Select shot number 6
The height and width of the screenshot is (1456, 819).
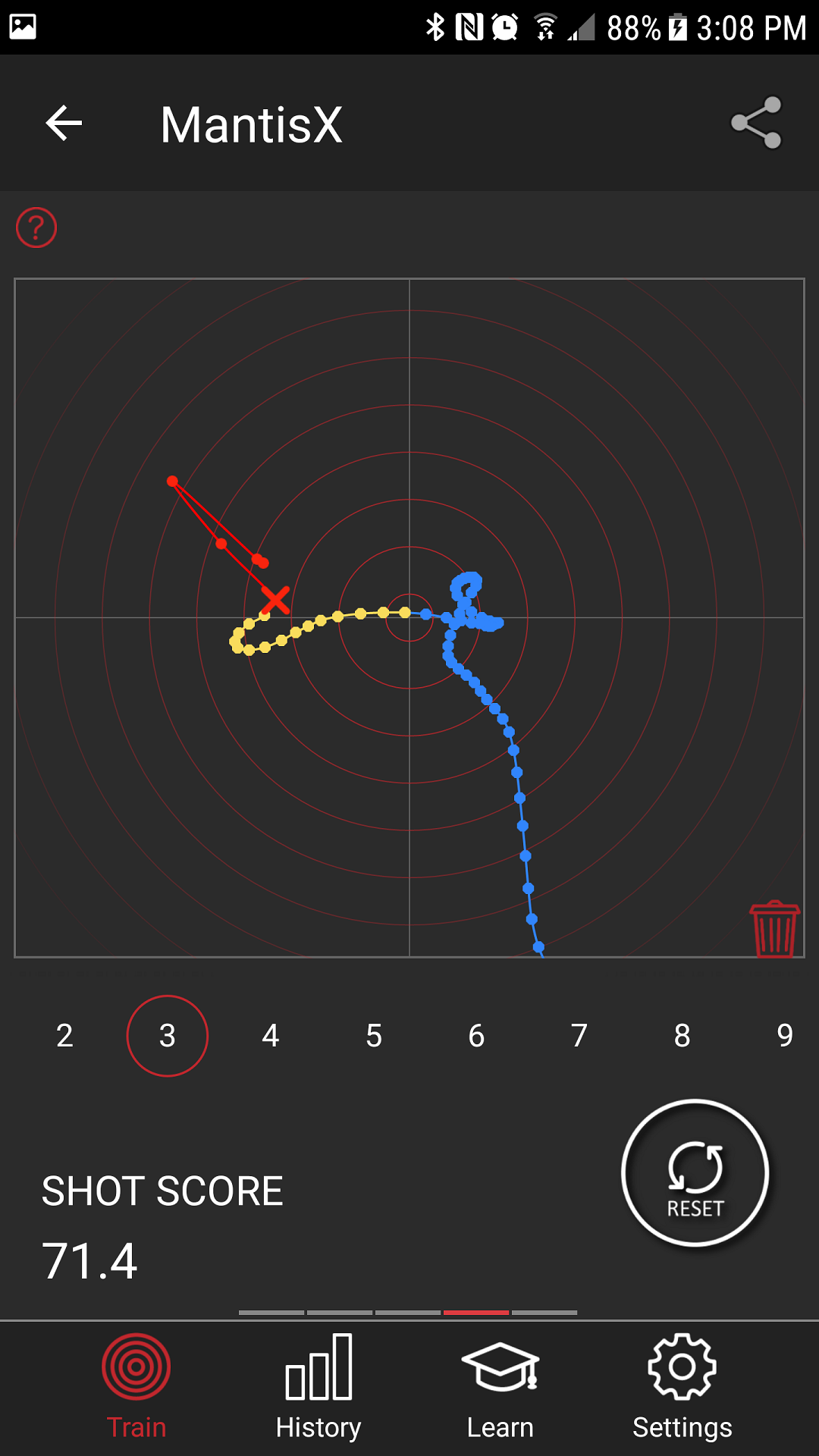[x=476, y=1036]
